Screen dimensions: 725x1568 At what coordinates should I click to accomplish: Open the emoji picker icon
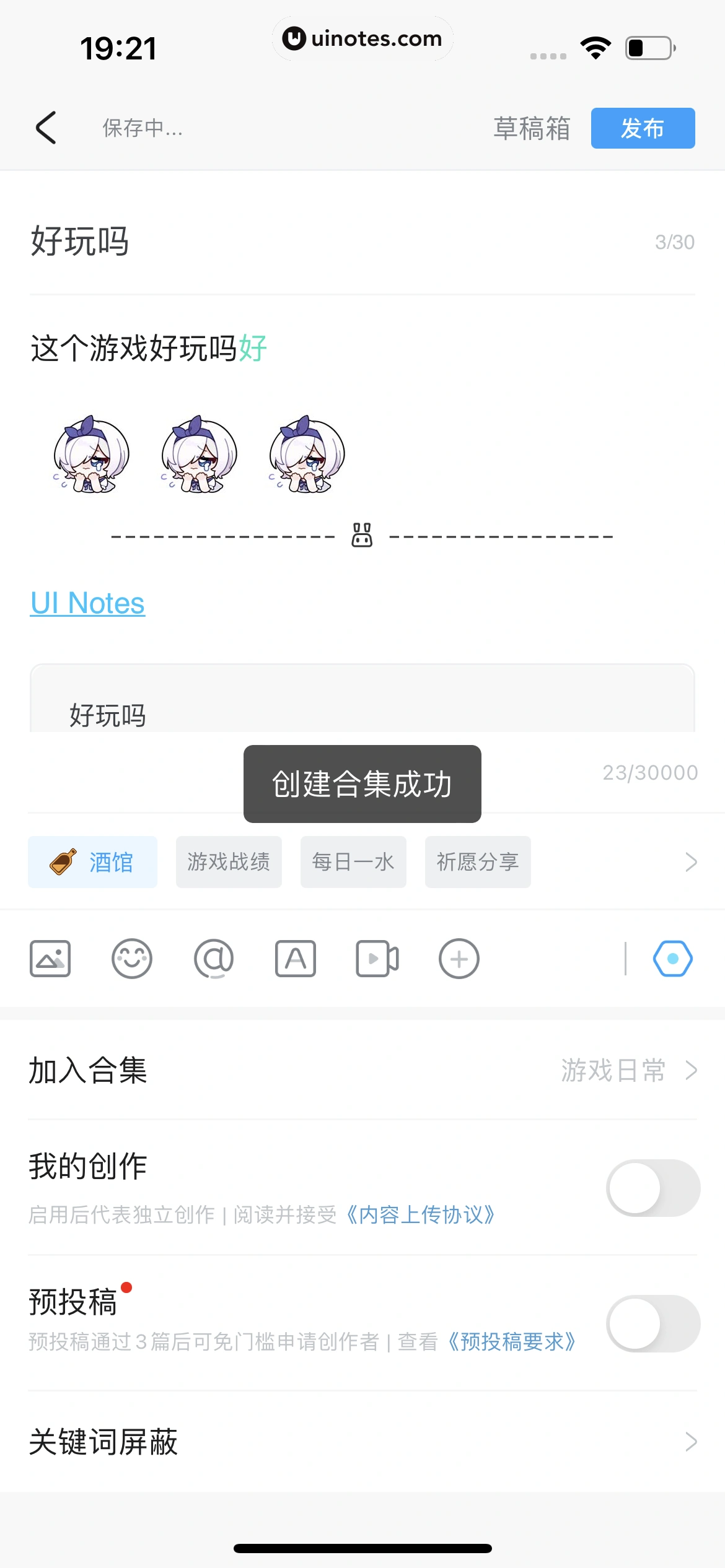coord(131,958)
